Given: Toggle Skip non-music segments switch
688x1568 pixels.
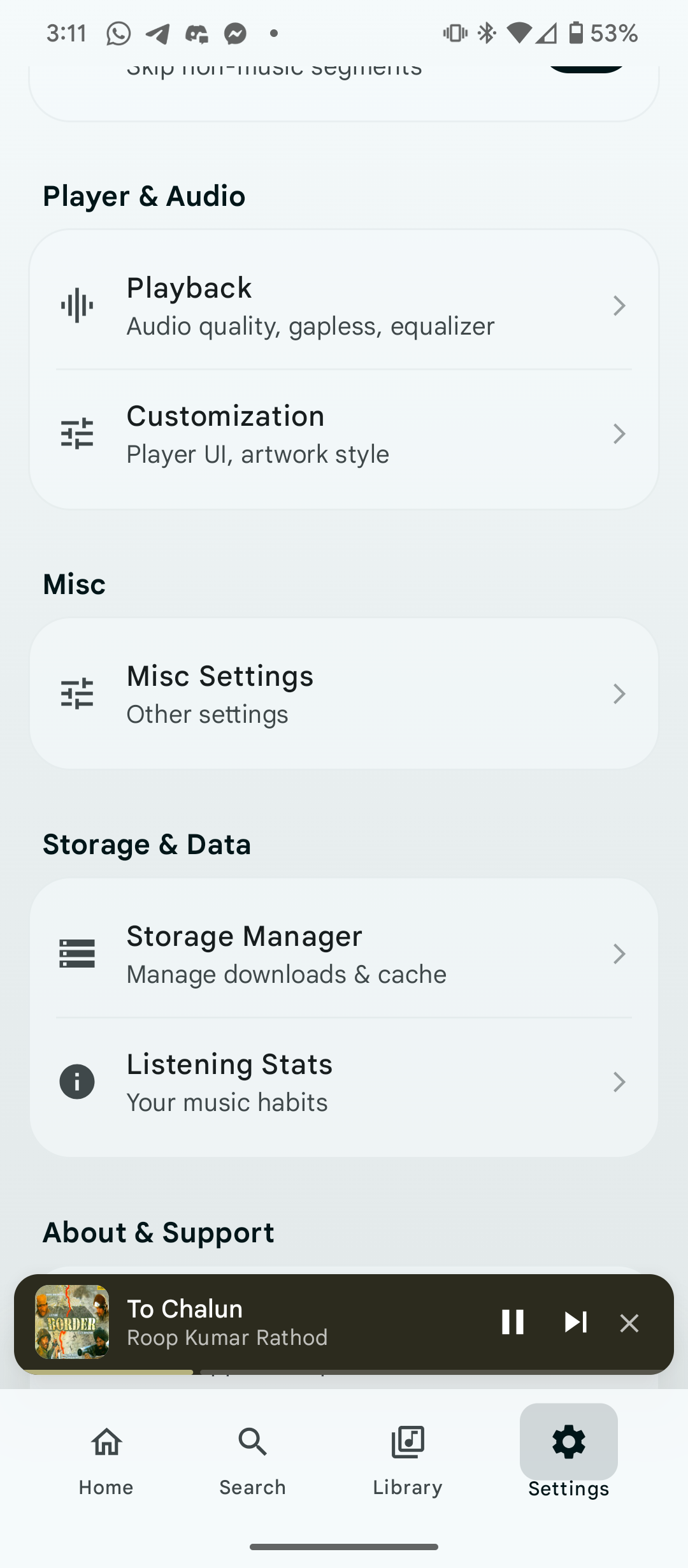Looking at the screenshot, I should coord(586,68).
